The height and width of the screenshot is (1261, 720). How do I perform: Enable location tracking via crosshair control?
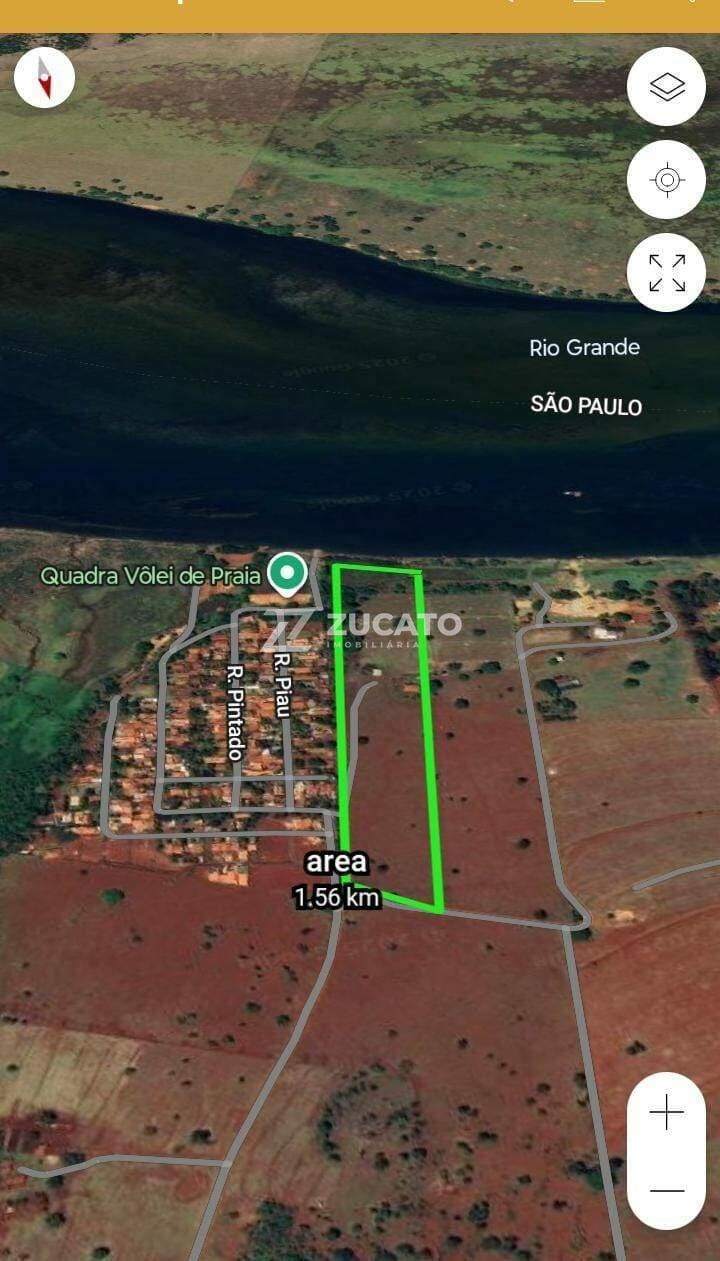[666, 179]
